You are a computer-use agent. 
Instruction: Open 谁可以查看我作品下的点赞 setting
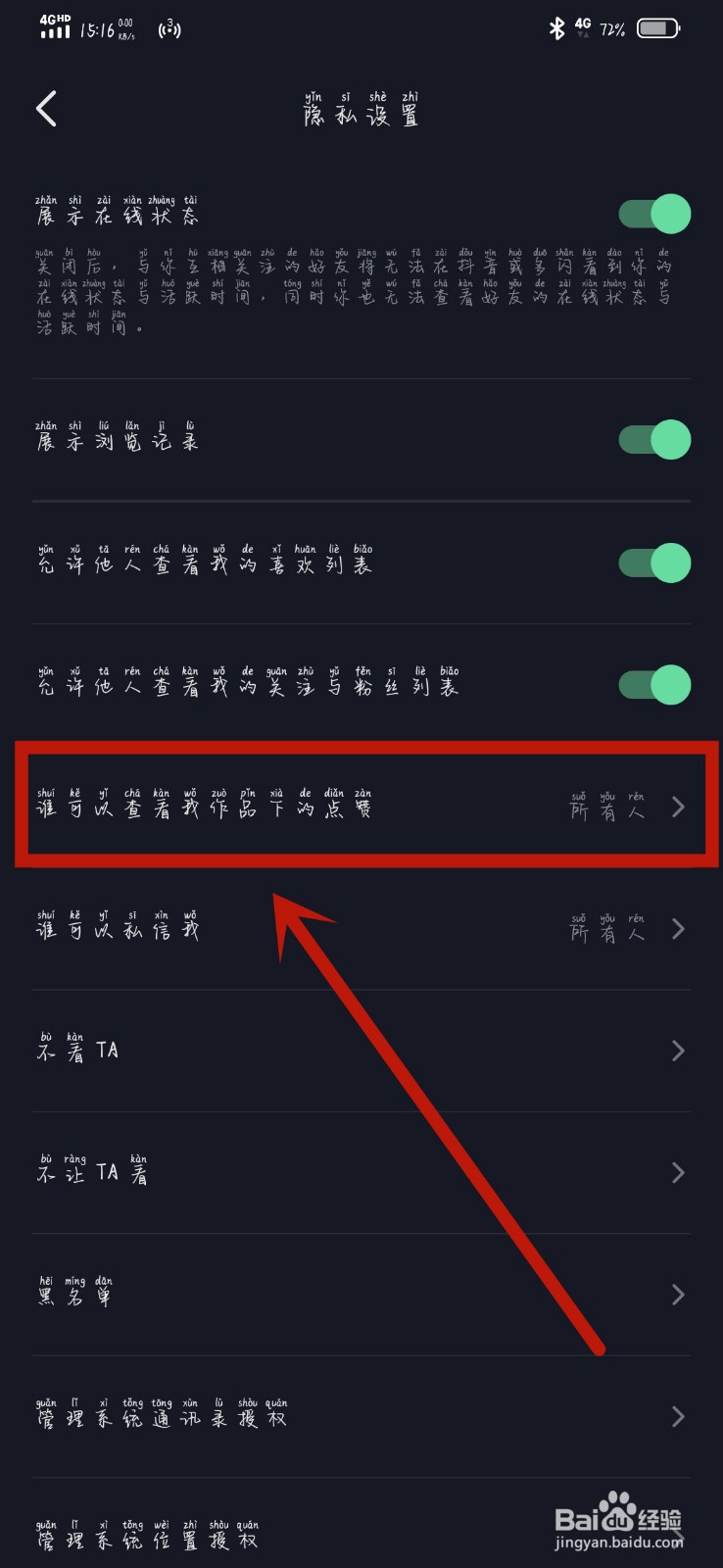click(361, 807)
